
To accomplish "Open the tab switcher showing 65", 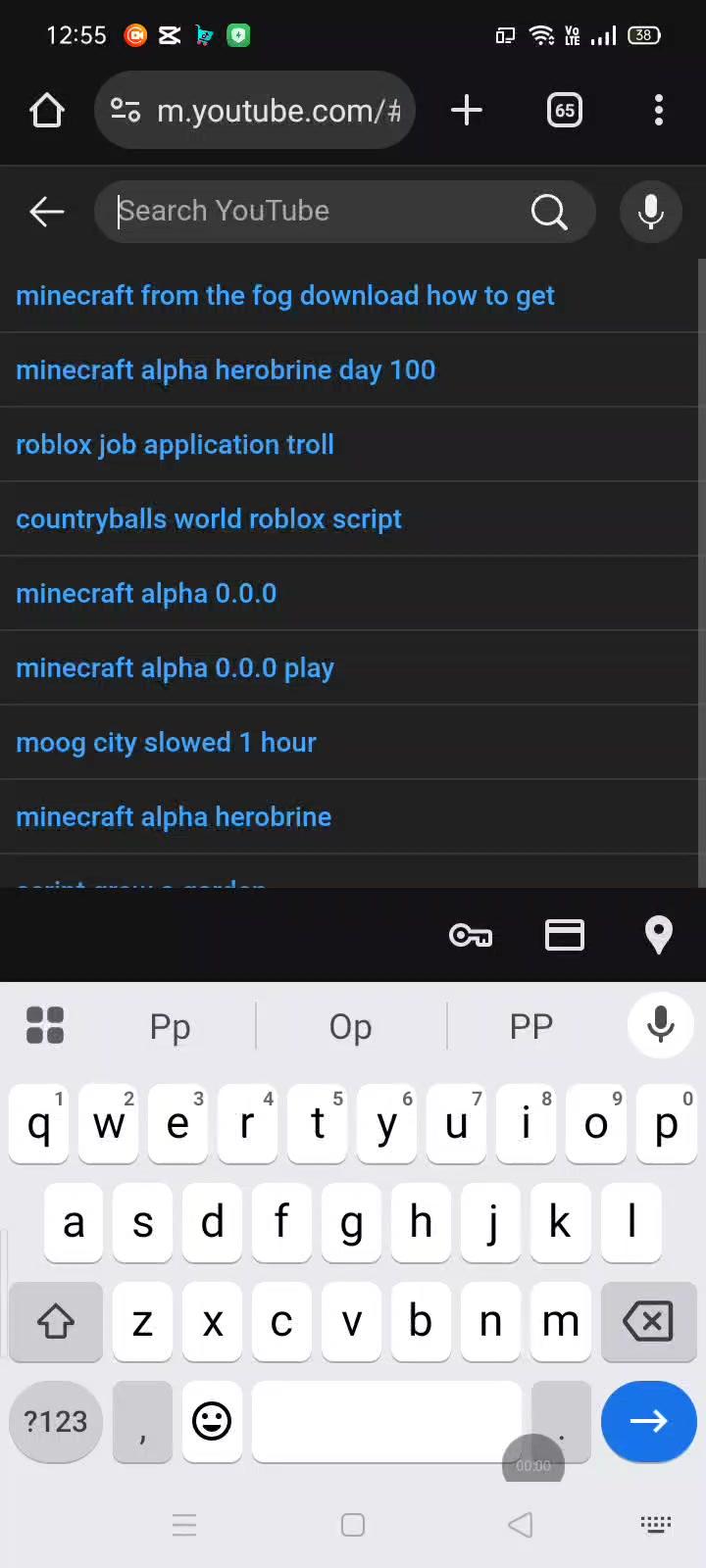I will [564, 110].
